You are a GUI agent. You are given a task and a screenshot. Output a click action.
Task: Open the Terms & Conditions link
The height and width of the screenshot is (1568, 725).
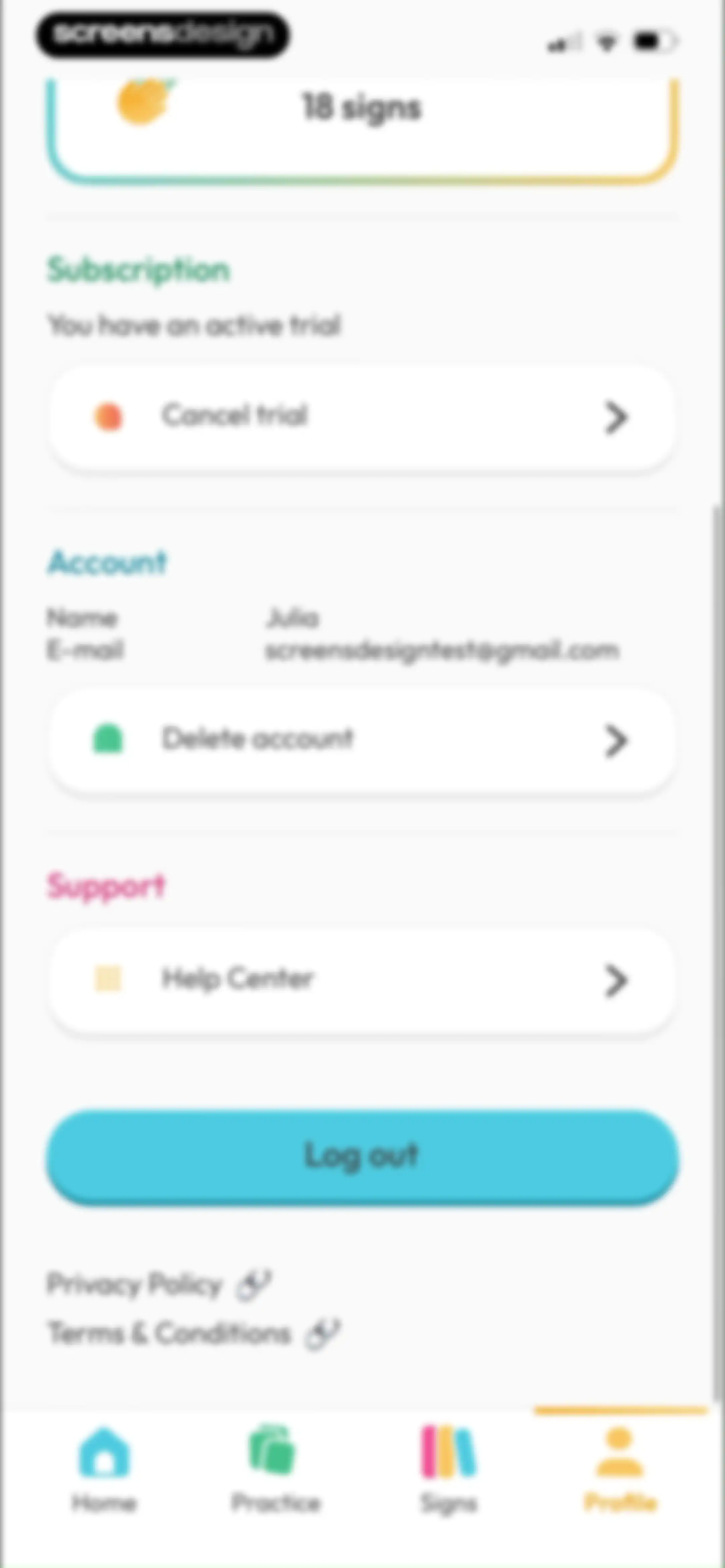click(194, 1334)
